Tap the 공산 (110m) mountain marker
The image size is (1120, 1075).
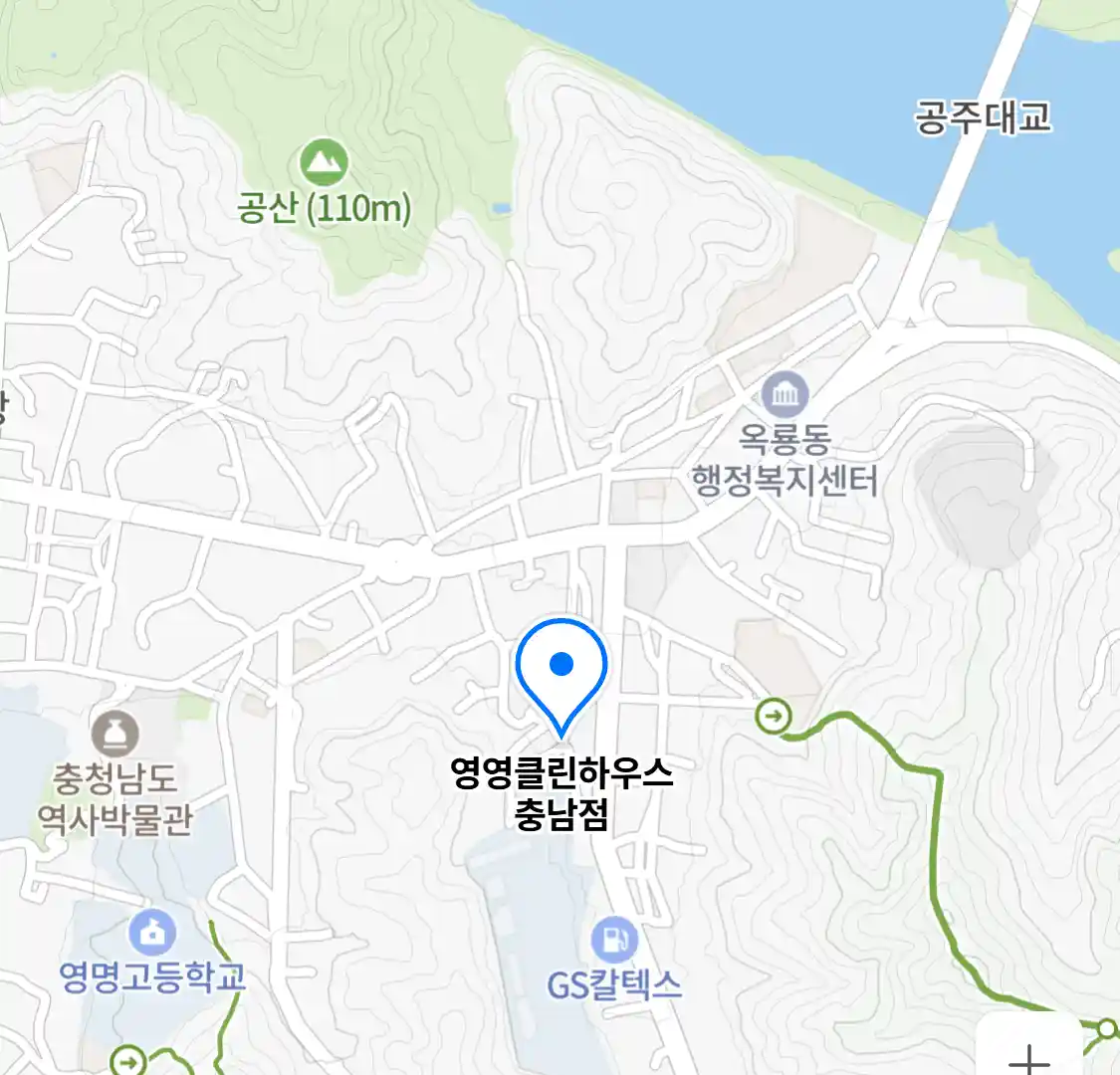coord(323,162)
